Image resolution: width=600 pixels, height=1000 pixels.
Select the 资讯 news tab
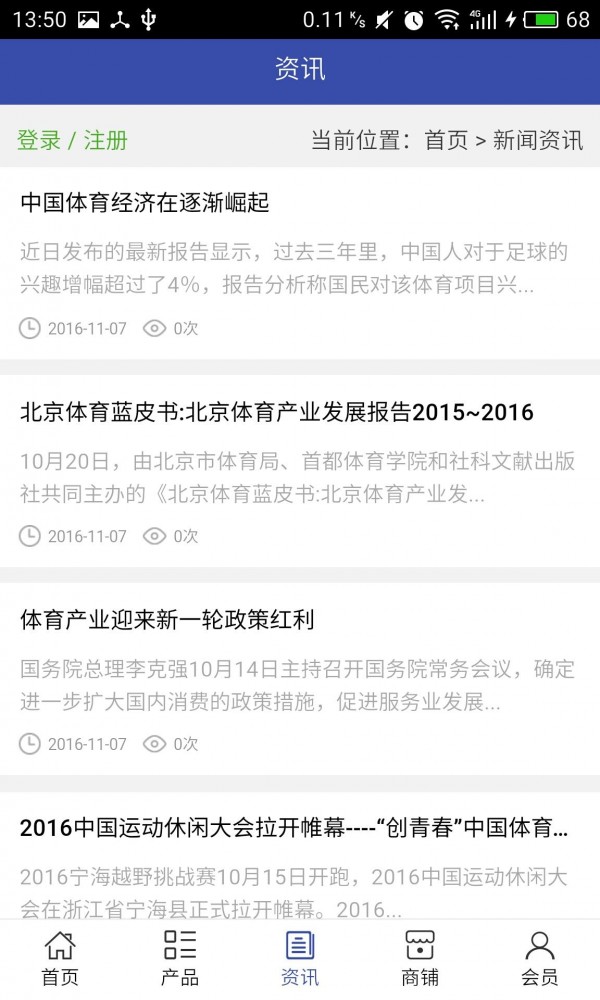click(x=300, y=958)
